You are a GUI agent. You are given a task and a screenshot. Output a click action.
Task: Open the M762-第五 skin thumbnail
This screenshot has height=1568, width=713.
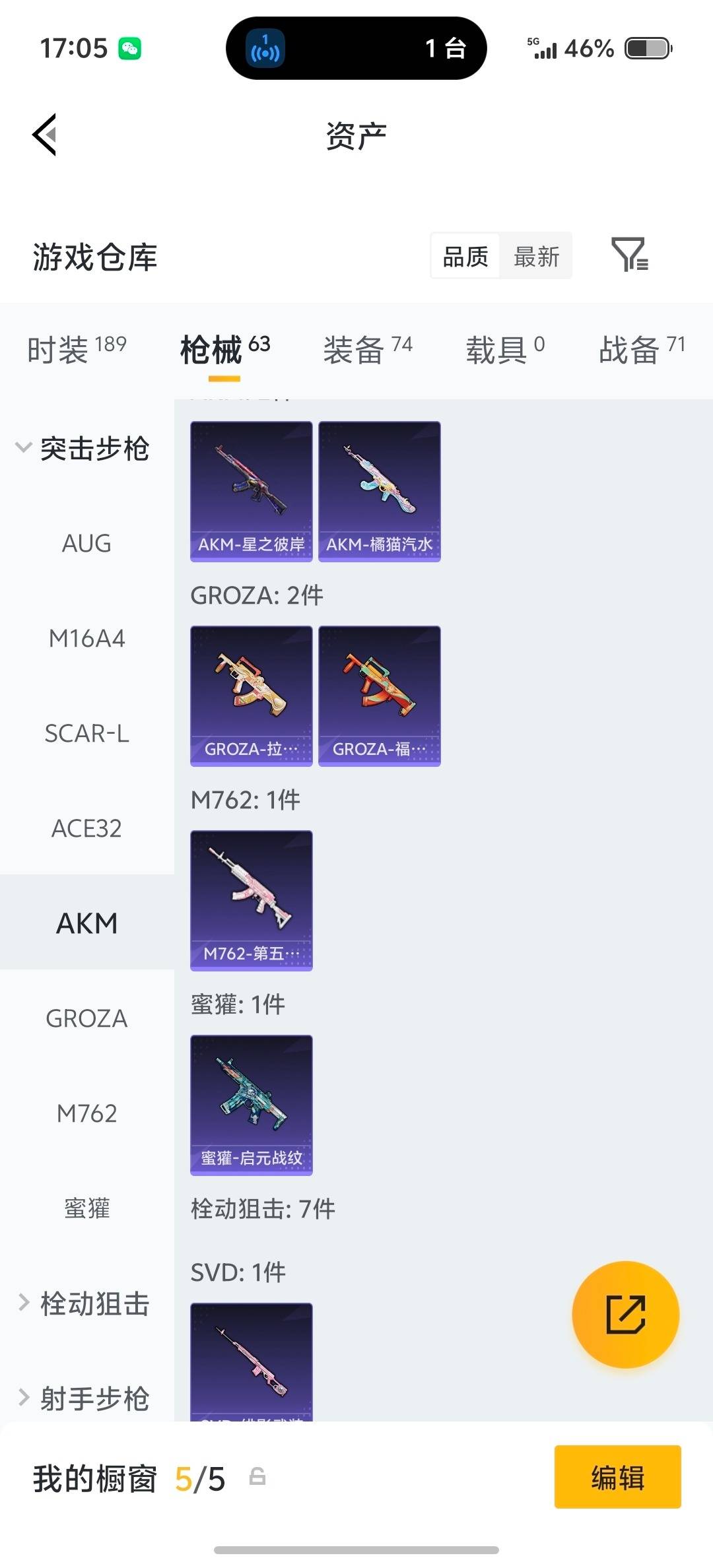coord(252,900)
